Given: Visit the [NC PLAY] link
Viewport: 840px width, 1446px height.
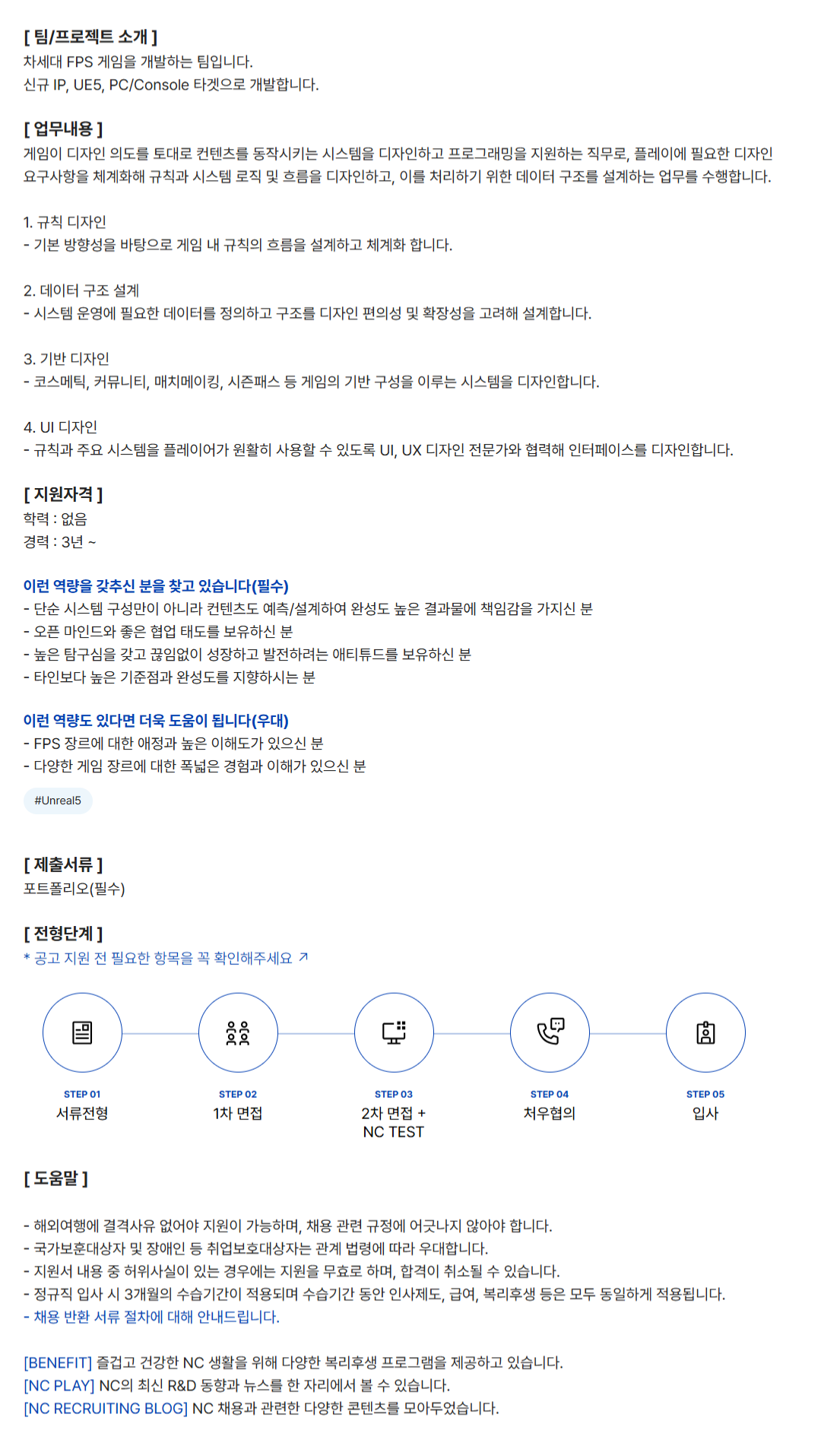Looking at the screenshot, I should coord(59,1385).
